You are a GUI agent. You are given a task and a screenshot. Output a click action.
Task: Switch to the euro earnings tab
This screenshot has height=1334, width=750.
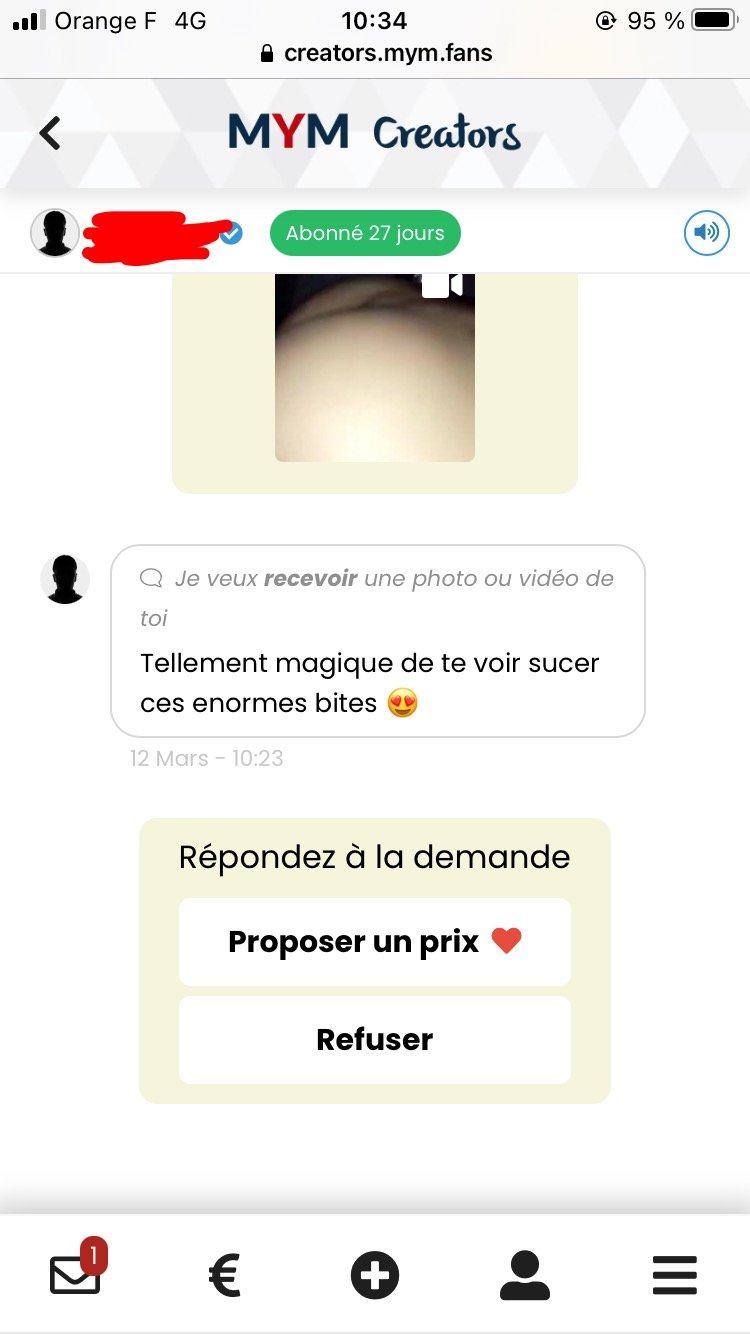225,1277
